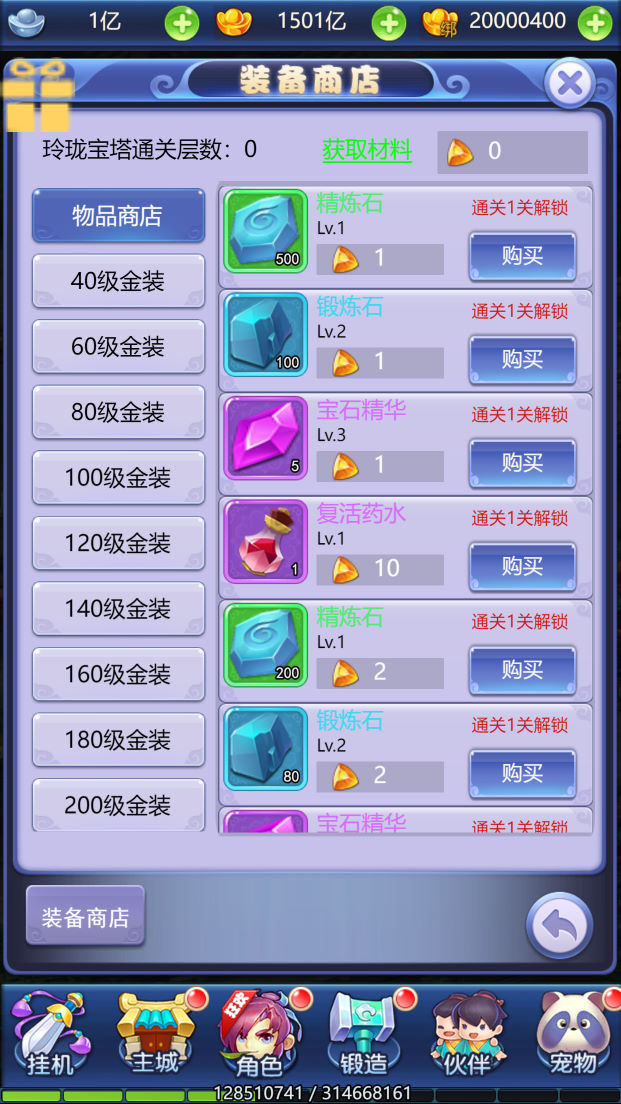The image size is (621, 1104).
Task: Purchase the 复活药水 item
Action: [x=522, y=566]
